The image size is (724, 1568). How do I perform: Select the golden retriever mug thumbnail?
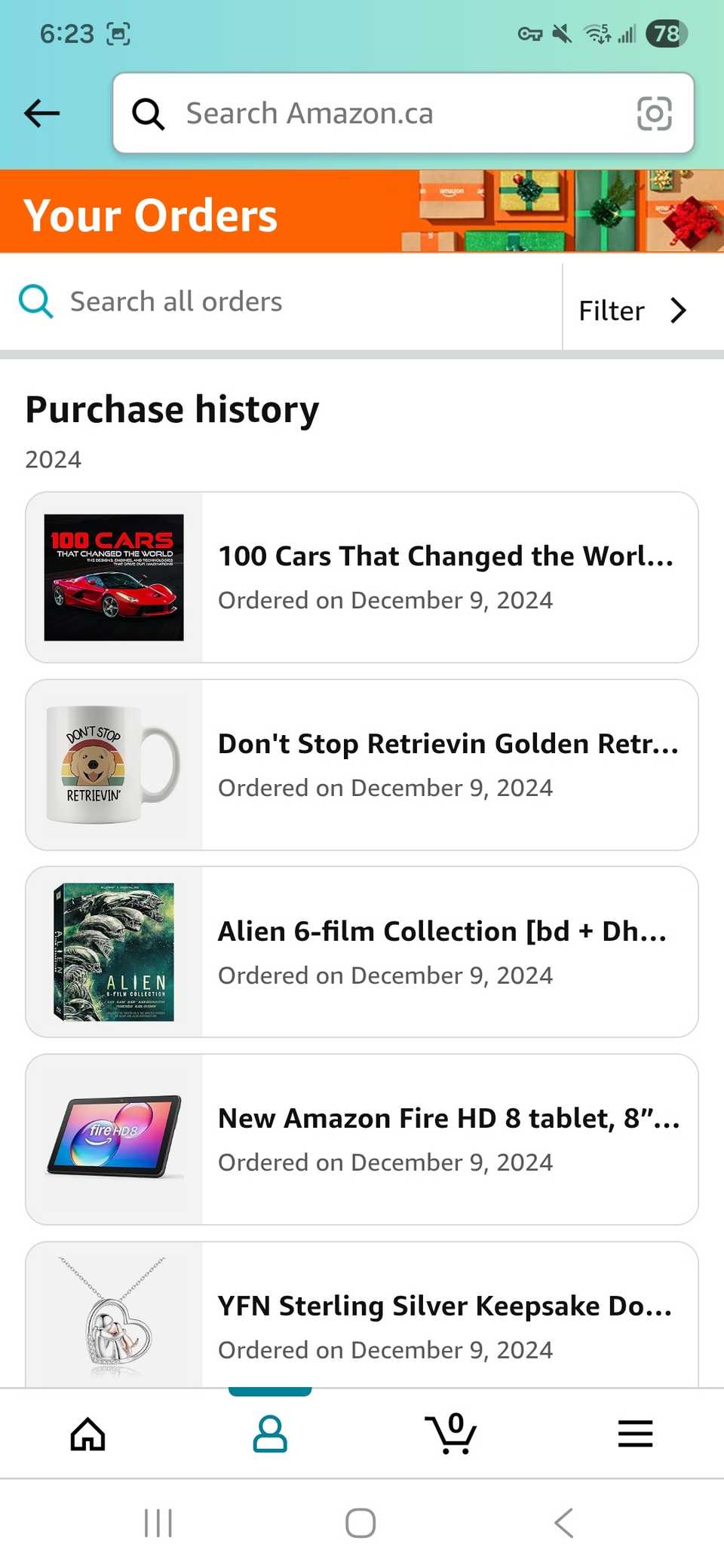click(x=112, y=764)
